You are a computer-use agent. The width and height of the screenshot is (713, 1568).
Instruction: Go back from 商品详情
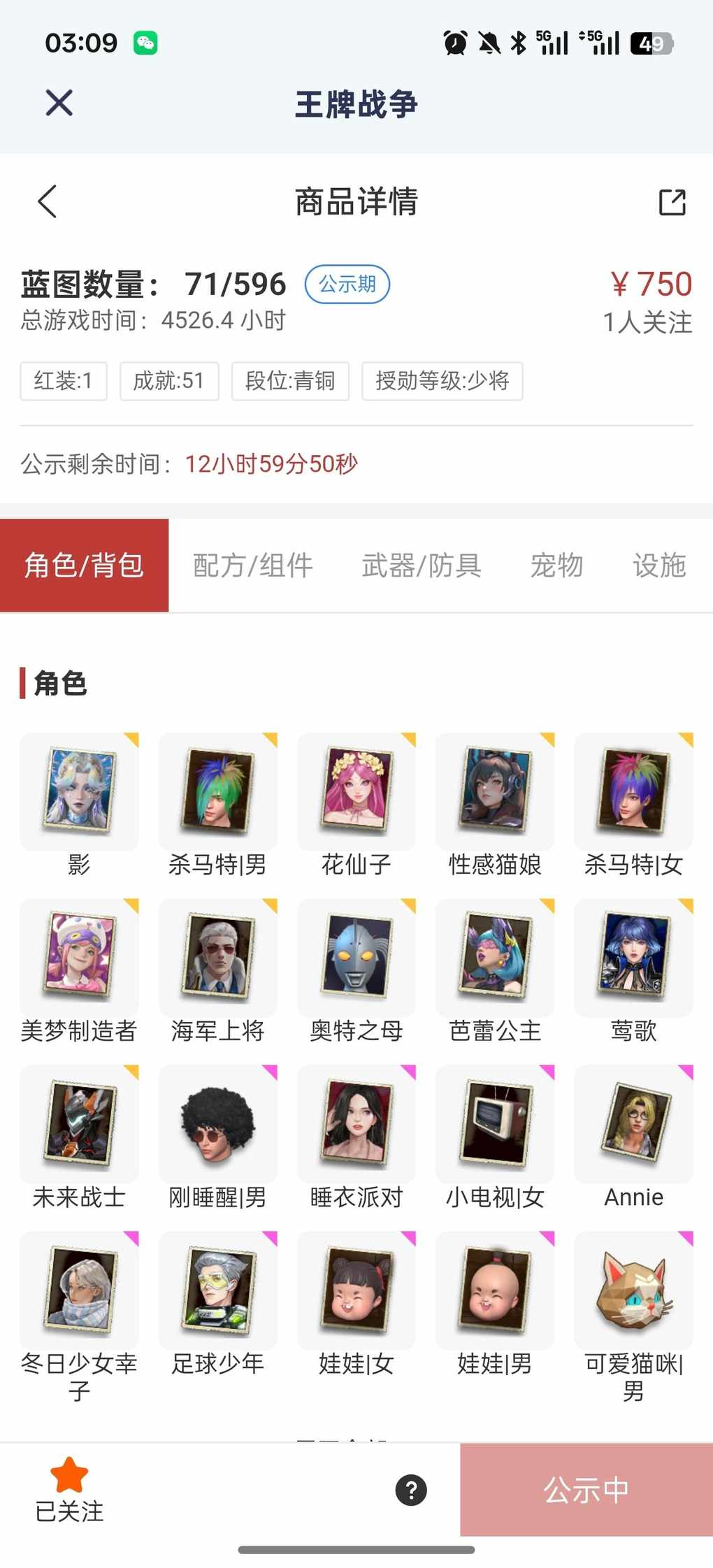(x=48, y=202)
